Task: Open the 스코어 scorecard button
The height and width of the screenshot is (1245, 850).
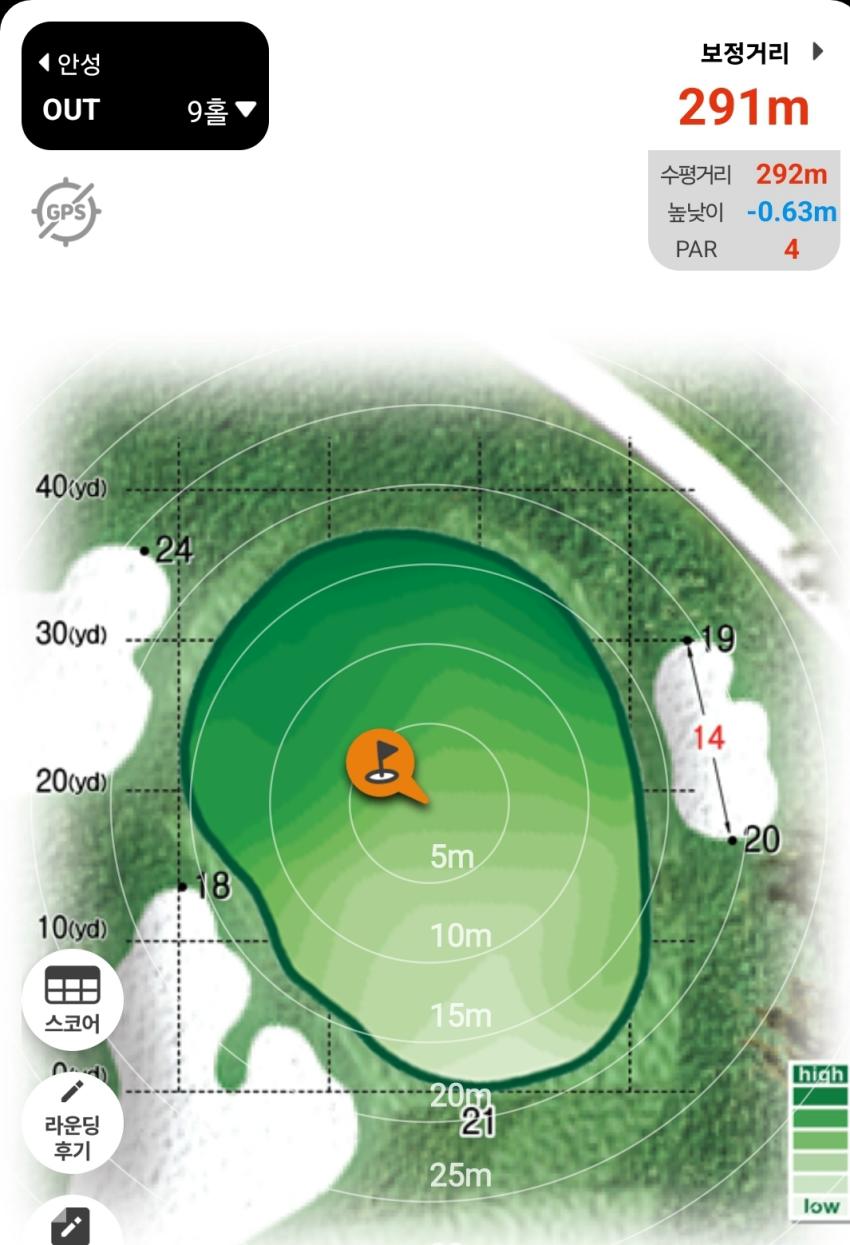Action: pyautogui.click(x=72, y=999)
